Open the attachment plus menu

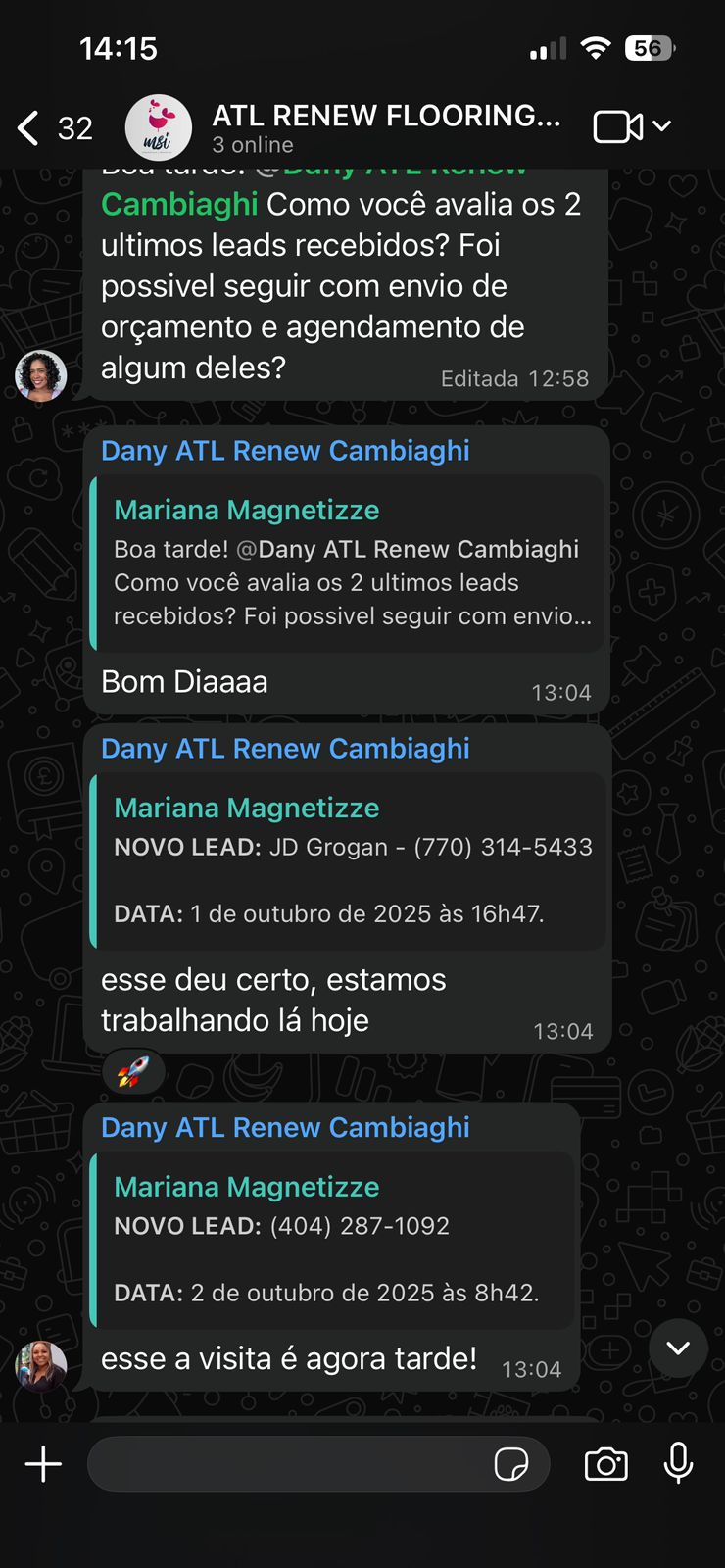pyautogui.click(x=43, y=1464)
